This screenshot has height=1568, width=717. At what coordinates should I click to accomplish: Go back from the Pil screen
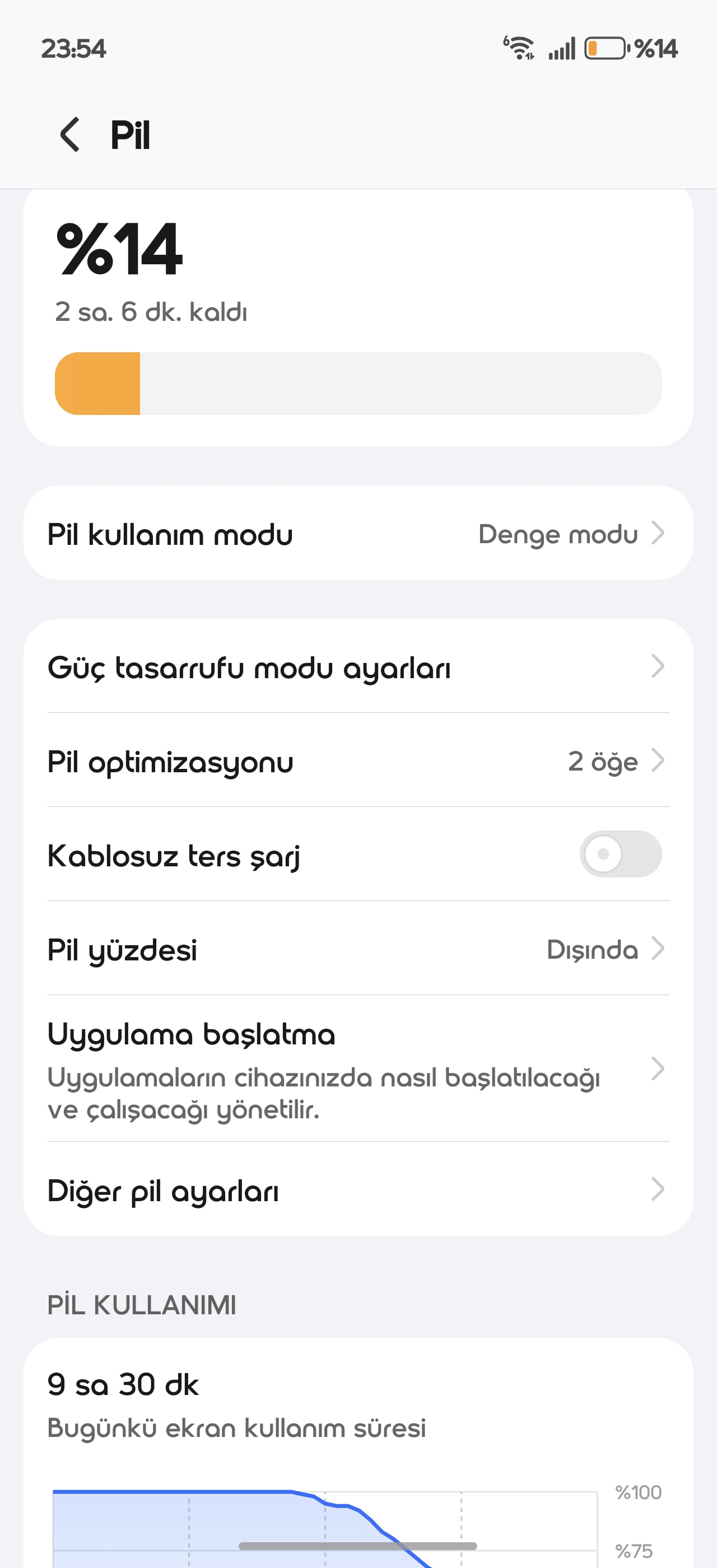(70, 134)
